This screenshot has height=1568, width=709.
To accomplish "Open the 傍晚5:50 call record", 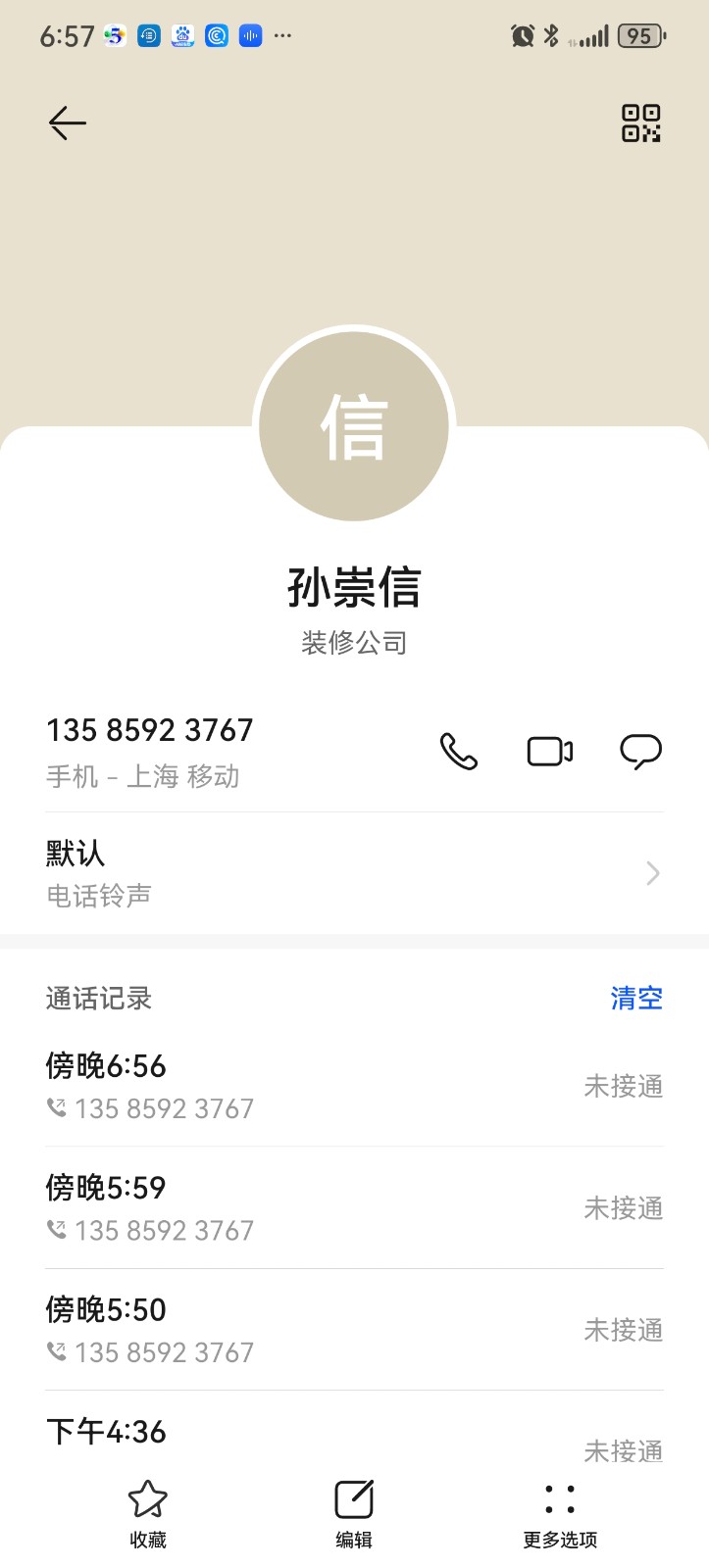I will [x=353, y=1330].
